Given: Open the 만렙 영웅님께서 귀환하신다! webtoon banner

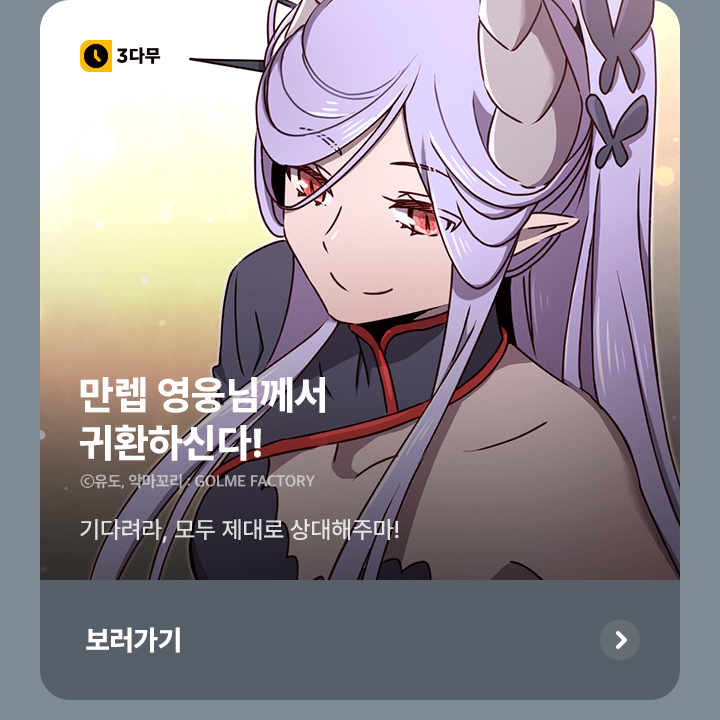Looking at the screenshot, I should (360, 300).
